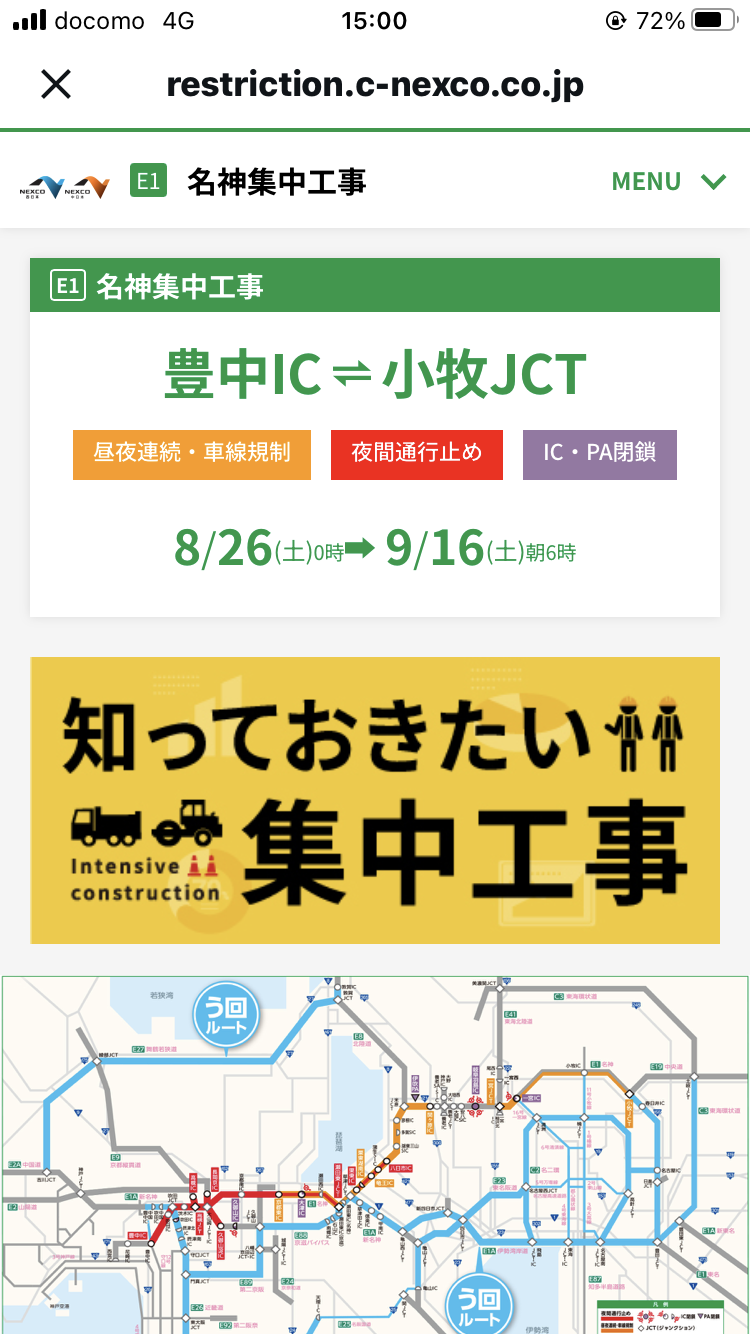Open the detour route map image

click(375, 1155)
